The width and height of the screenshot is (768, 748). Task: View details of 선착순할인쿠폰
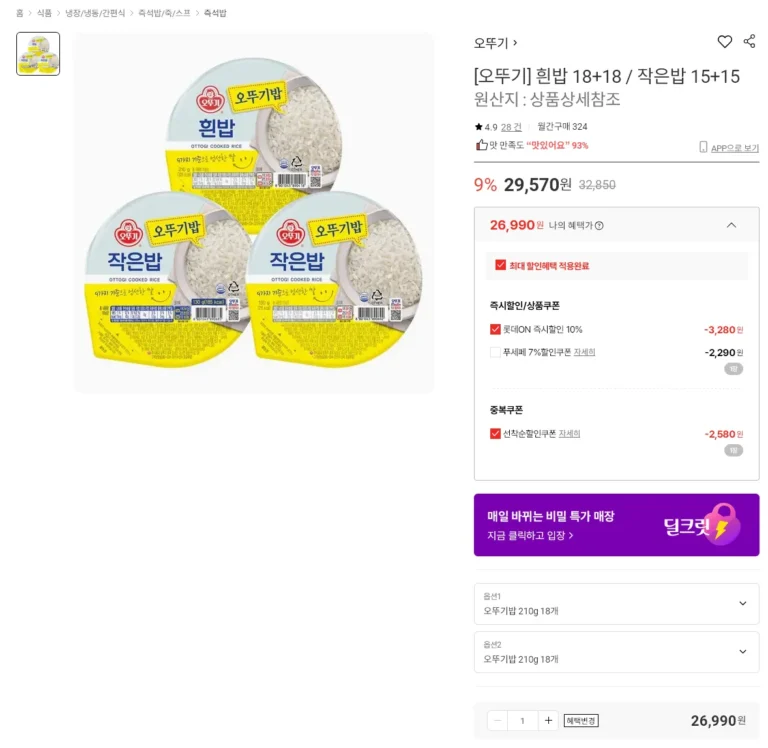click(569, 434)
